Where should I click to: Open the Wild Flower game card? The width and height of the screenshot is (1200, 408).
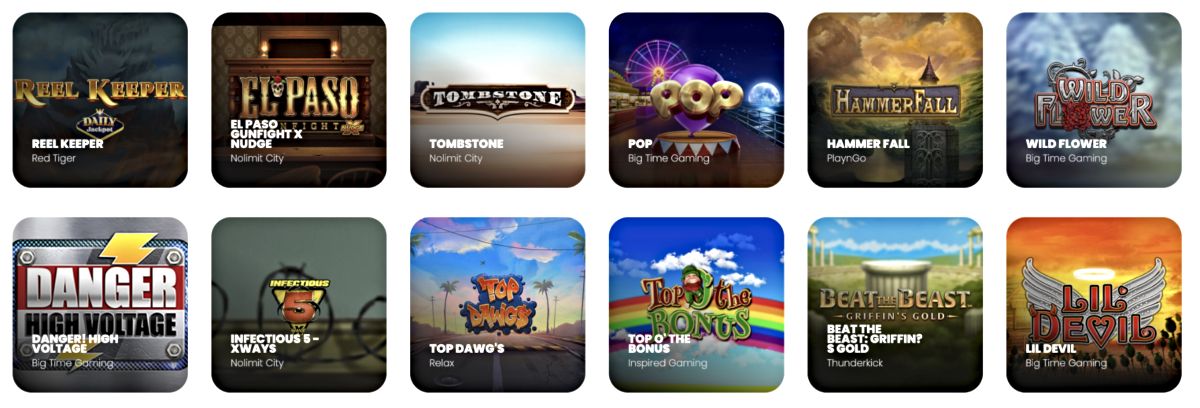1093,99
